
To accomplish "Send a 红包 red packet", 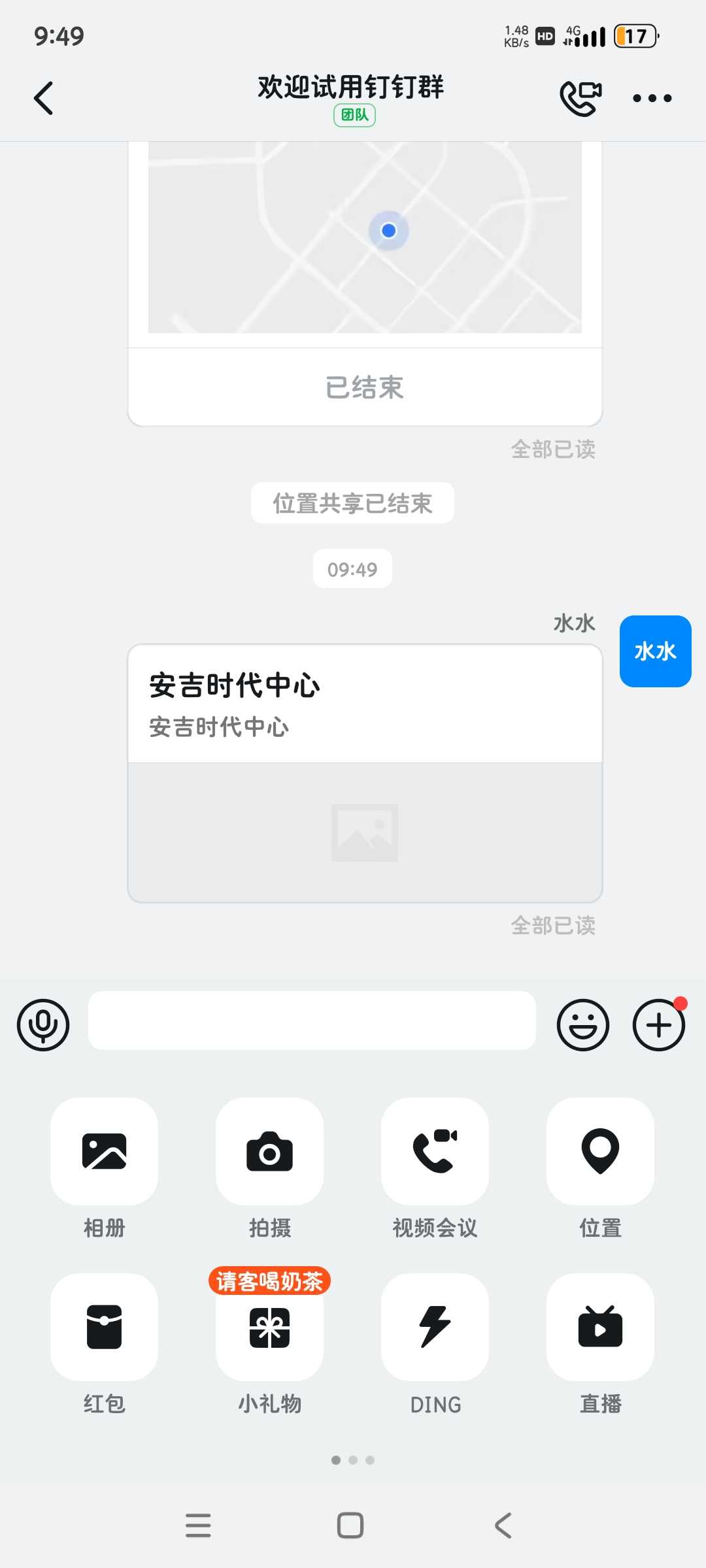I will (104, 1327).
